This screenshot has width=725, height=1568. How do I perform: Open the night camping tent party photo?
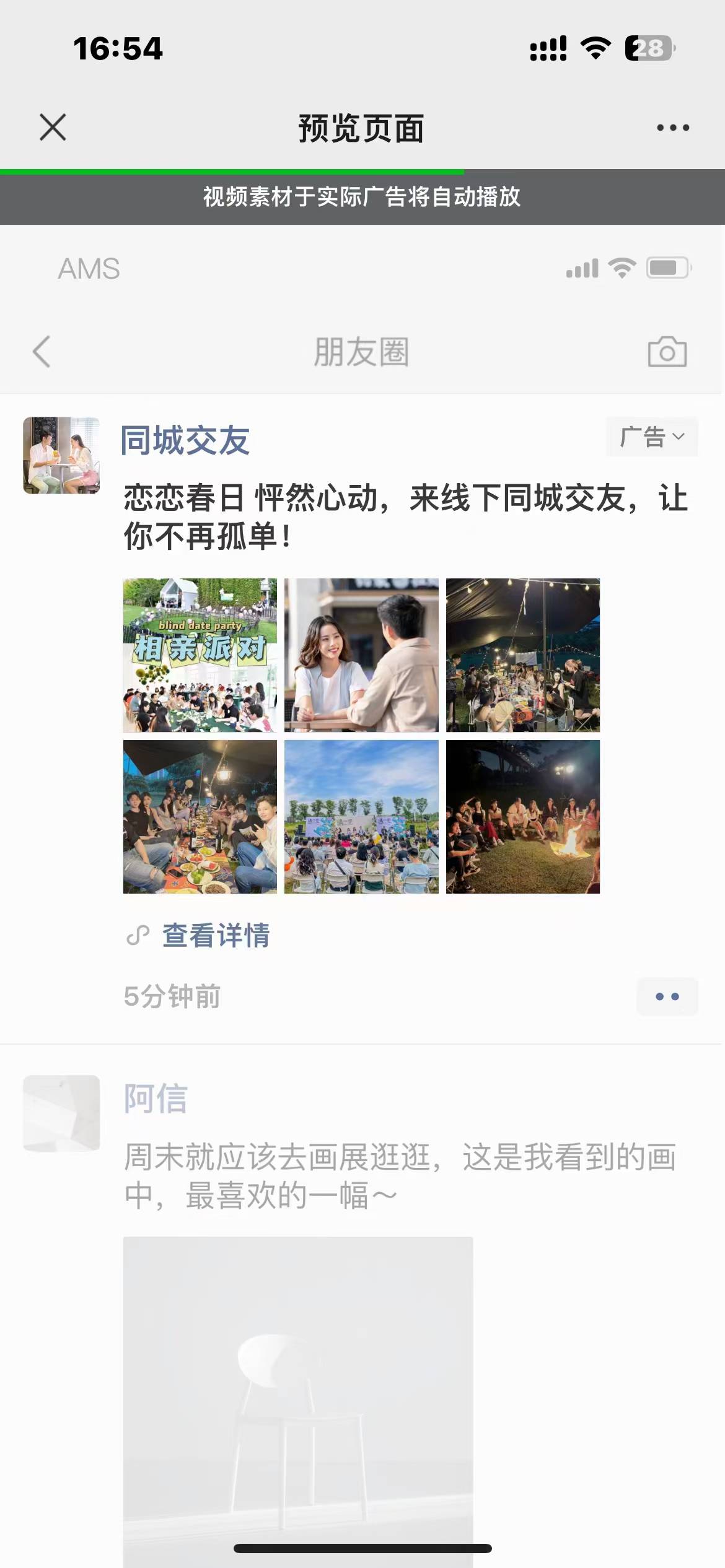tap(523, 655)
